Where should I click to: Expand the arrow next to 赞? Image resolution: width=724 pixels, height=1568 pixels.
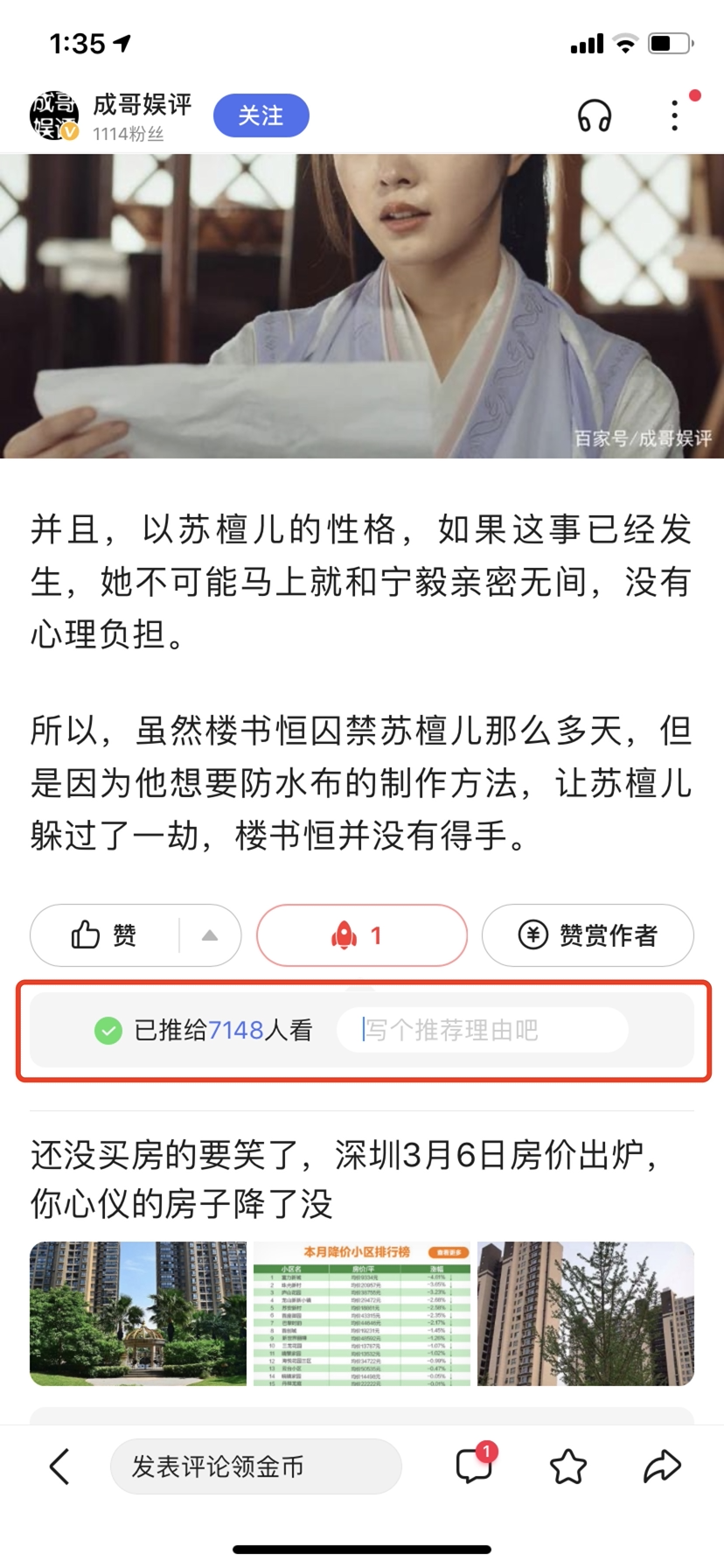coord(210,935)
